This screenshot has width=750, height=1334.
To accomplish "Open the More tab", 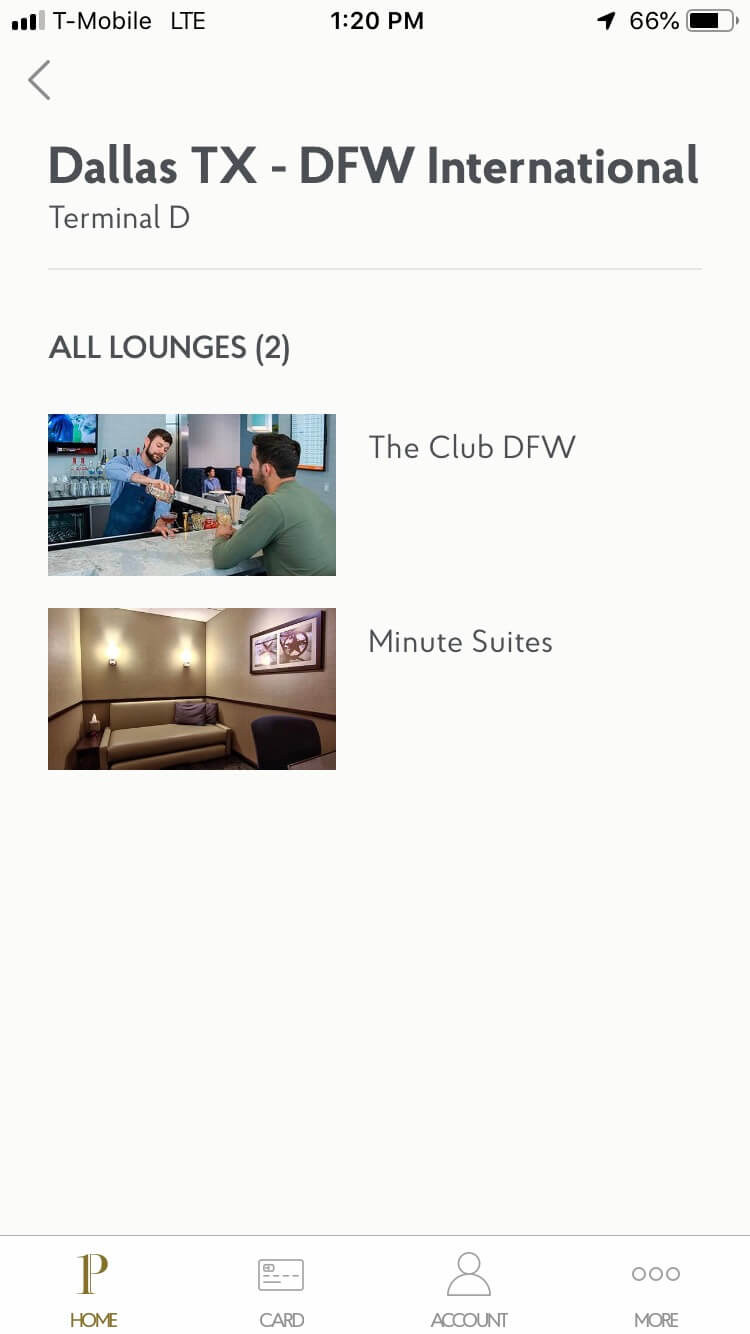I will tap(656, 1288).
